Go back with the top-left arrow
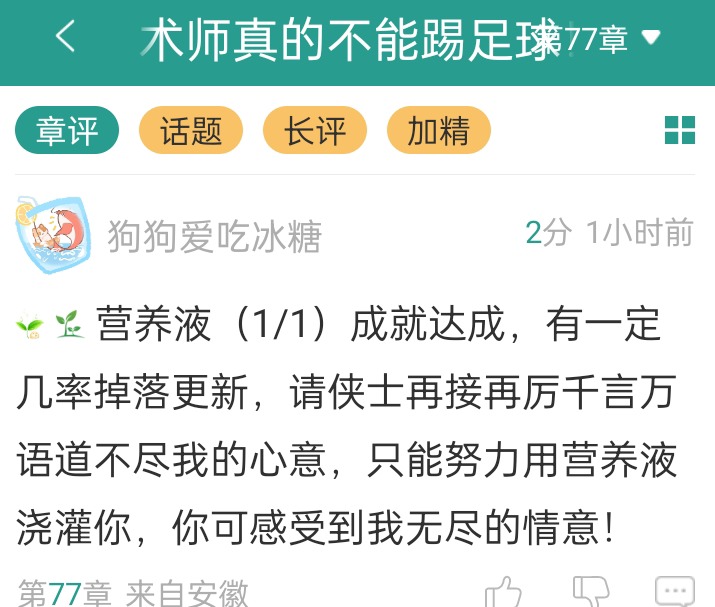715x607 pixels. [x=64, y=39]
